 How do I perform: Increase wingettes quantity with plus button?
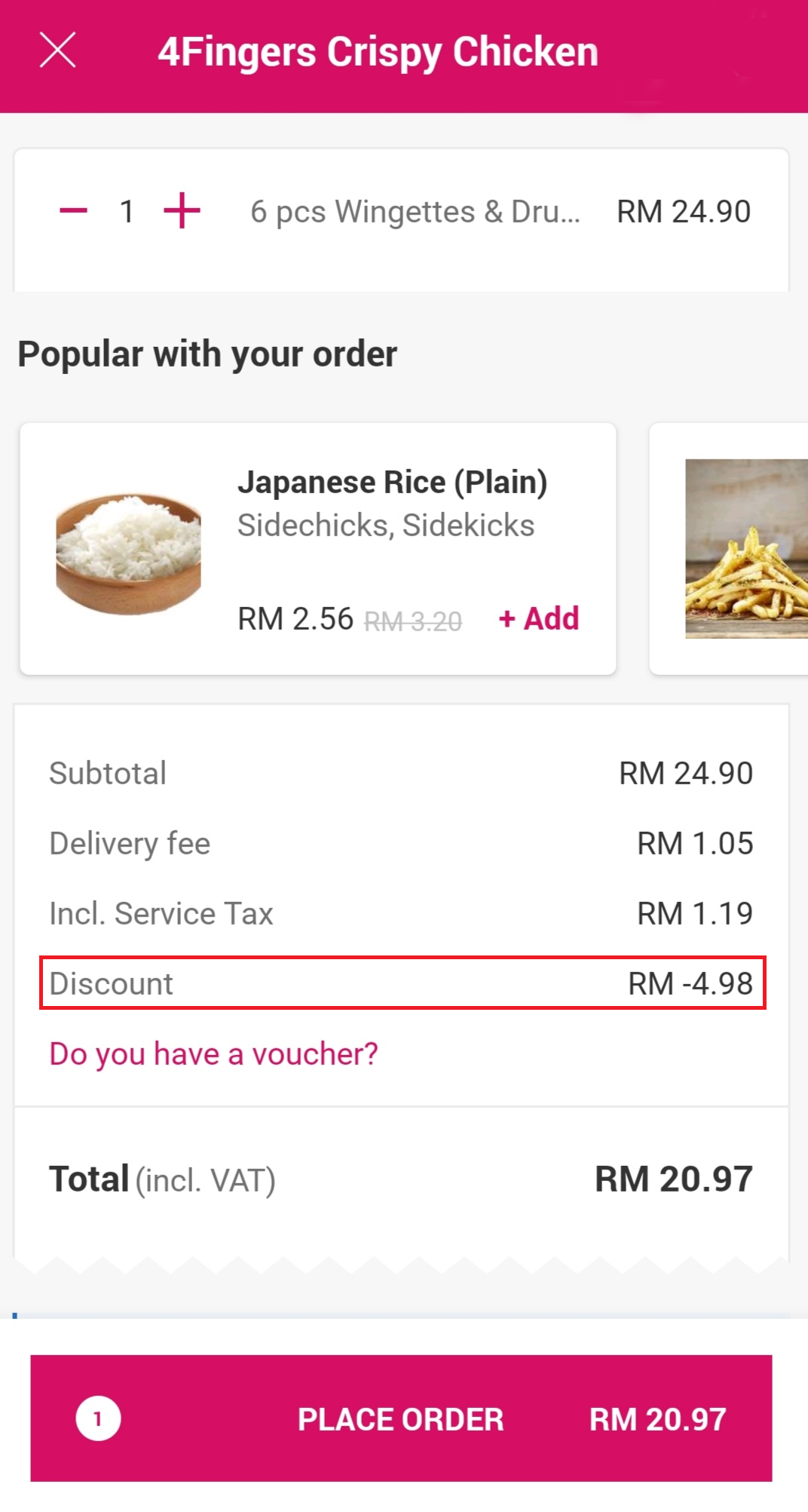(x=182, y=211)
